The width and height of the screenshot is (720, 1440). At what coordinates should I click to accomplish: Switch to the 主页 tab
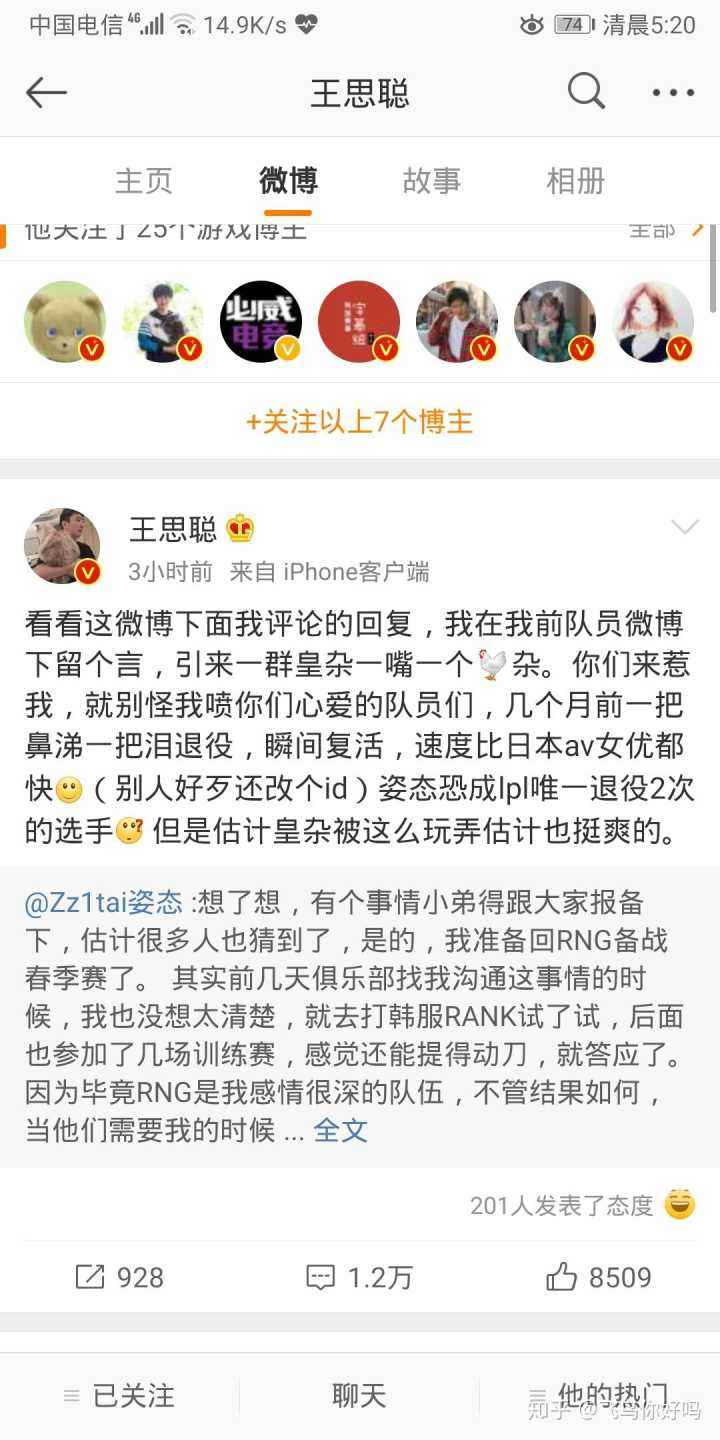click(144, 181)
